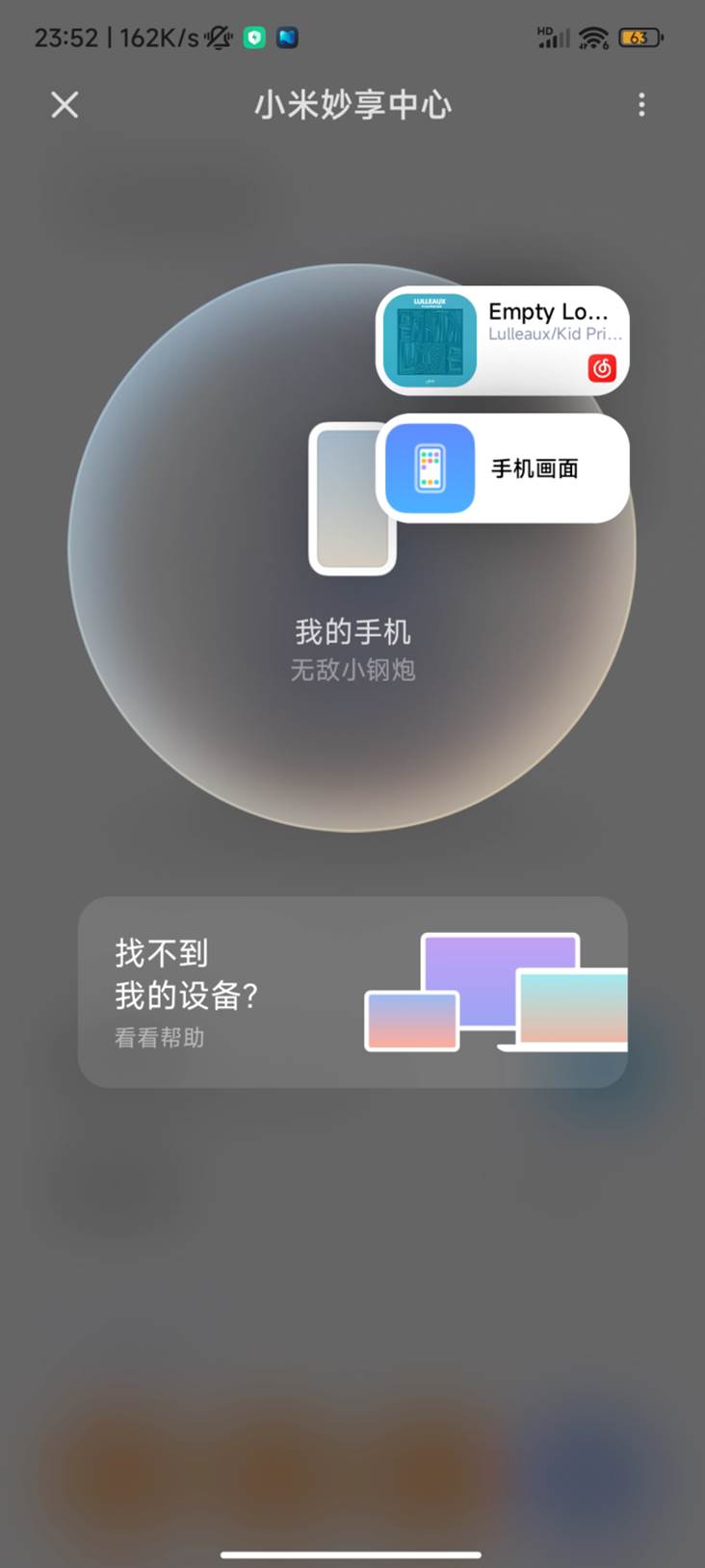
Task: Click the 我的手机 label
Action: click(352, 631)
